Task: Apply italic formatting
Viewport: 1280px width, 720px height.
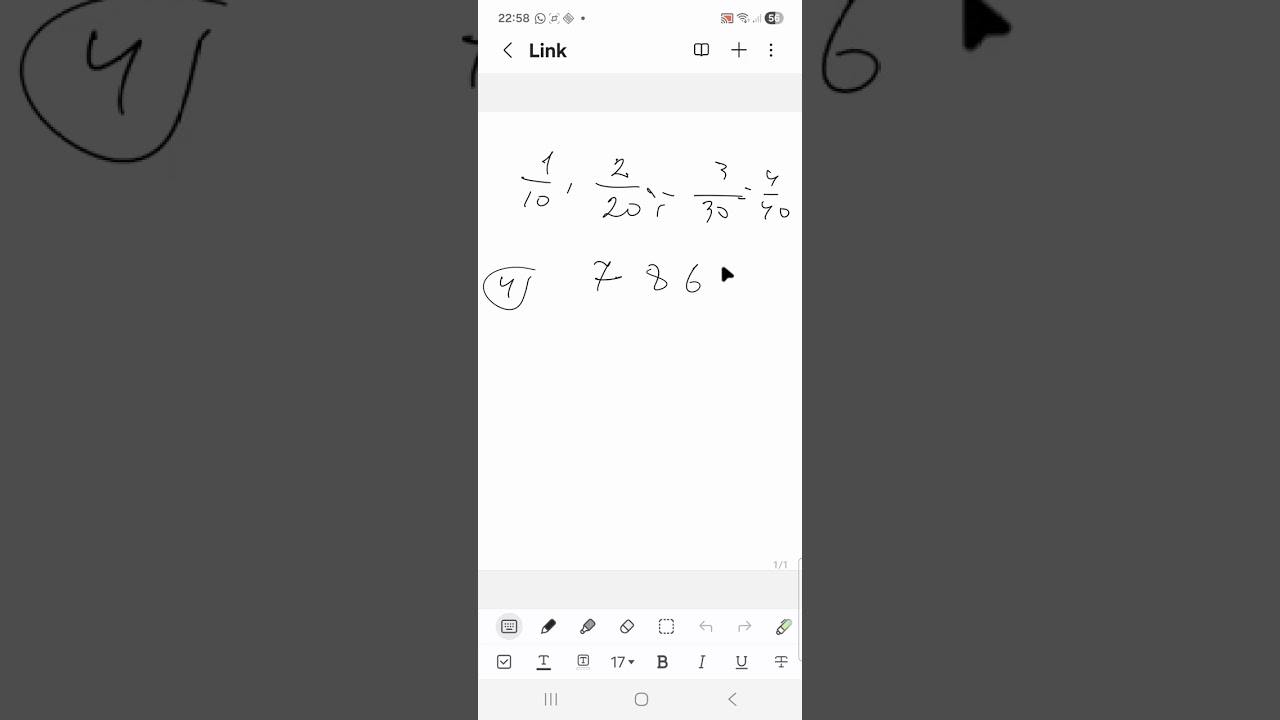Action: 702,662
